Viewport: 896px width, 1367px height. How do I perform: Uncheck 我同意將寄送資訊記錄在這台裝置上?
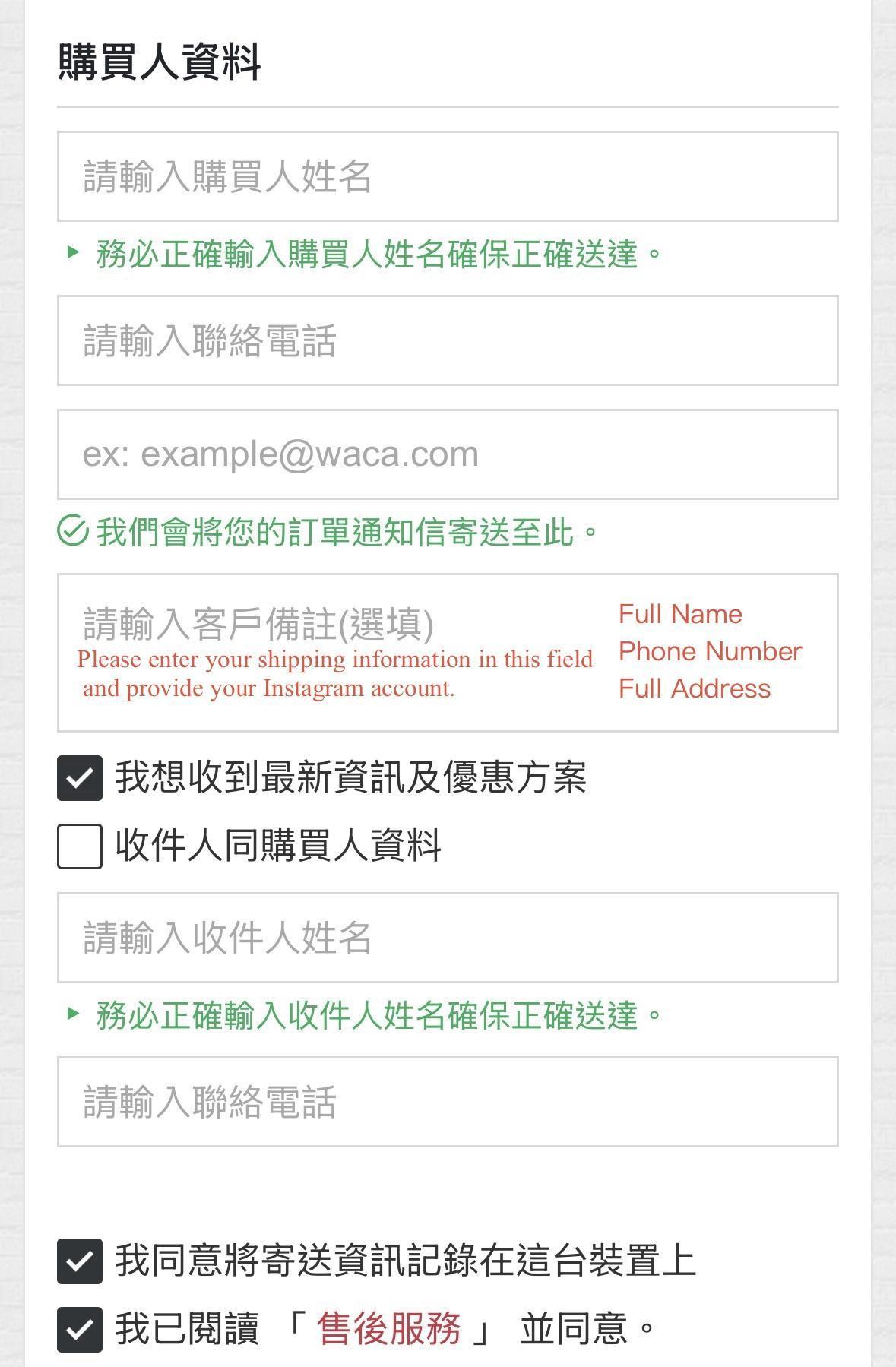pyautogui.click(x=80, y=1261)
